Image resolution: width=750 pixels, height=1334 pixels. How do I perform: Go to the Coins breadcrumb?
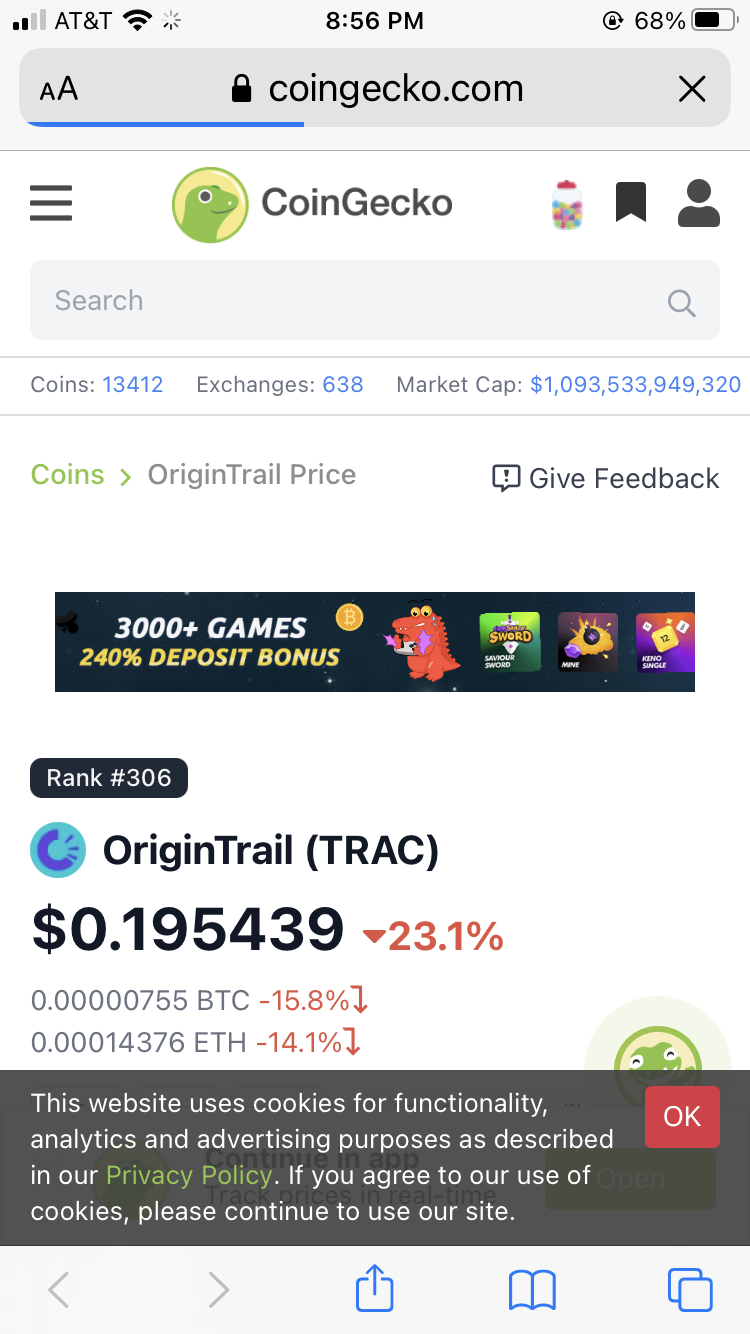(67, 475)
